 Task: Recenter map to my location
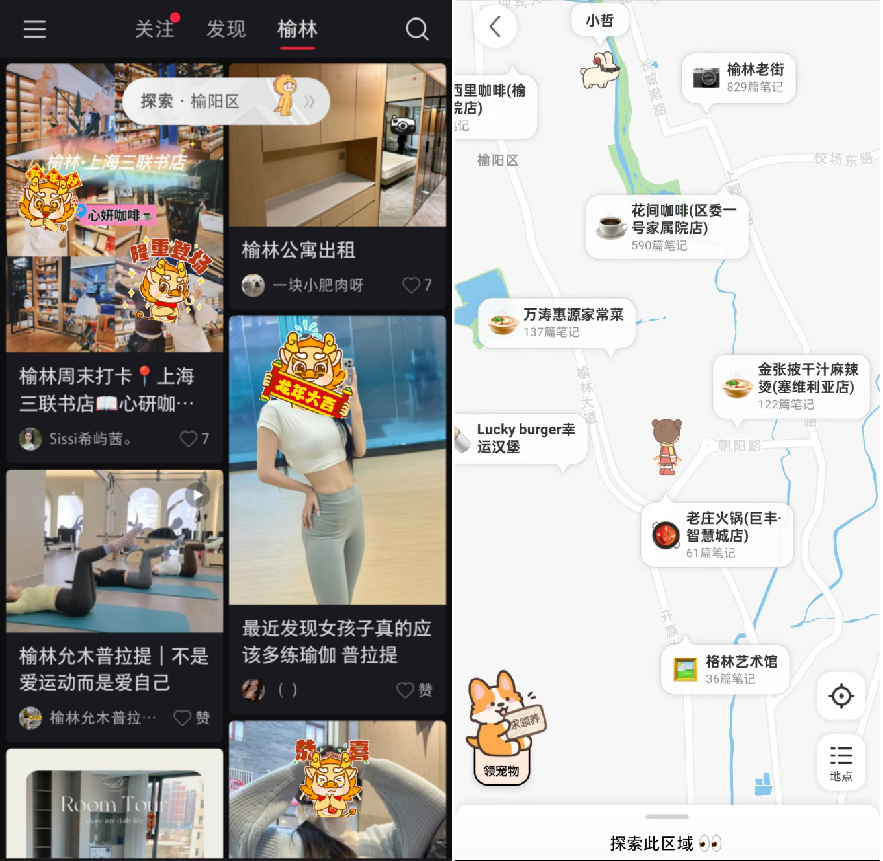point(841,696)
